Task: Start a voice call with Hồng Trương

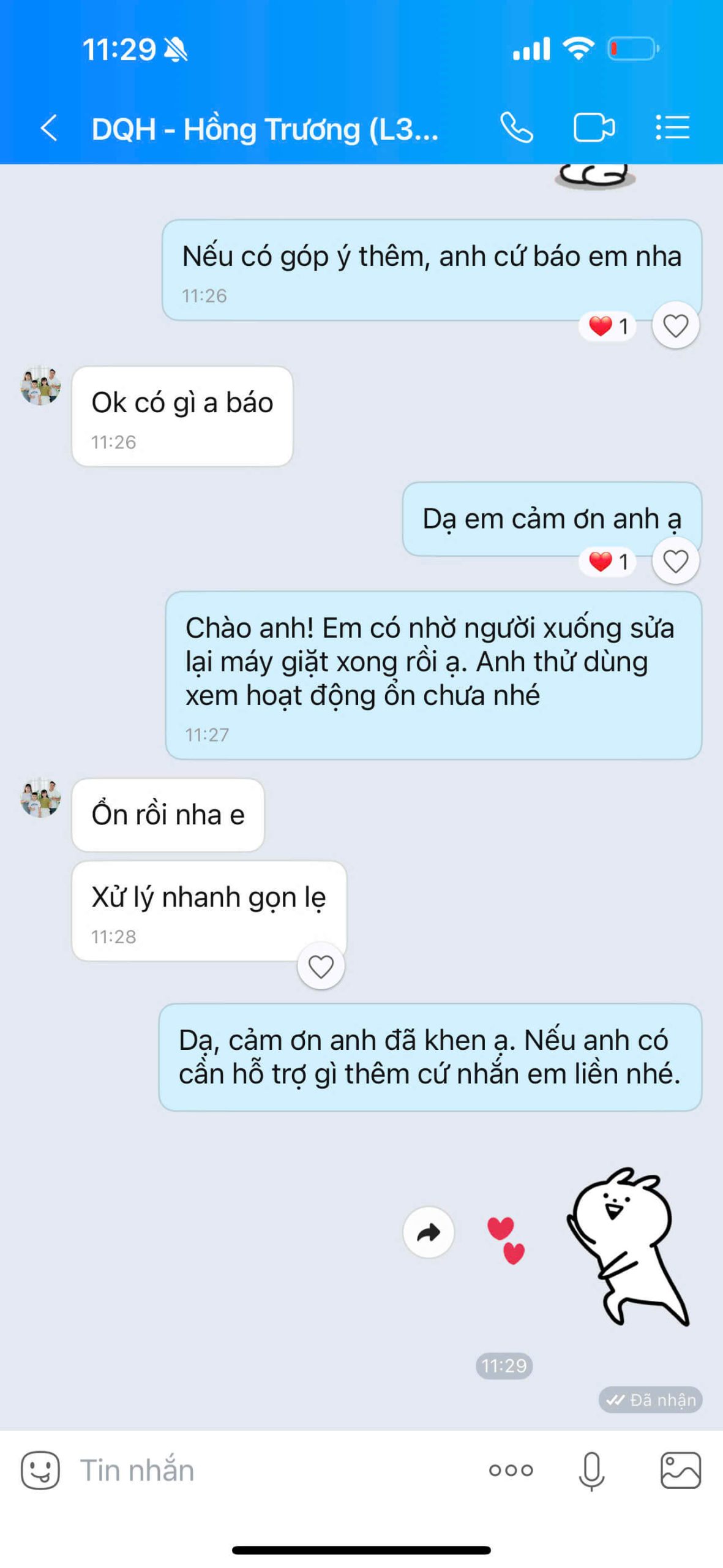Action: (x=516, y=128)
